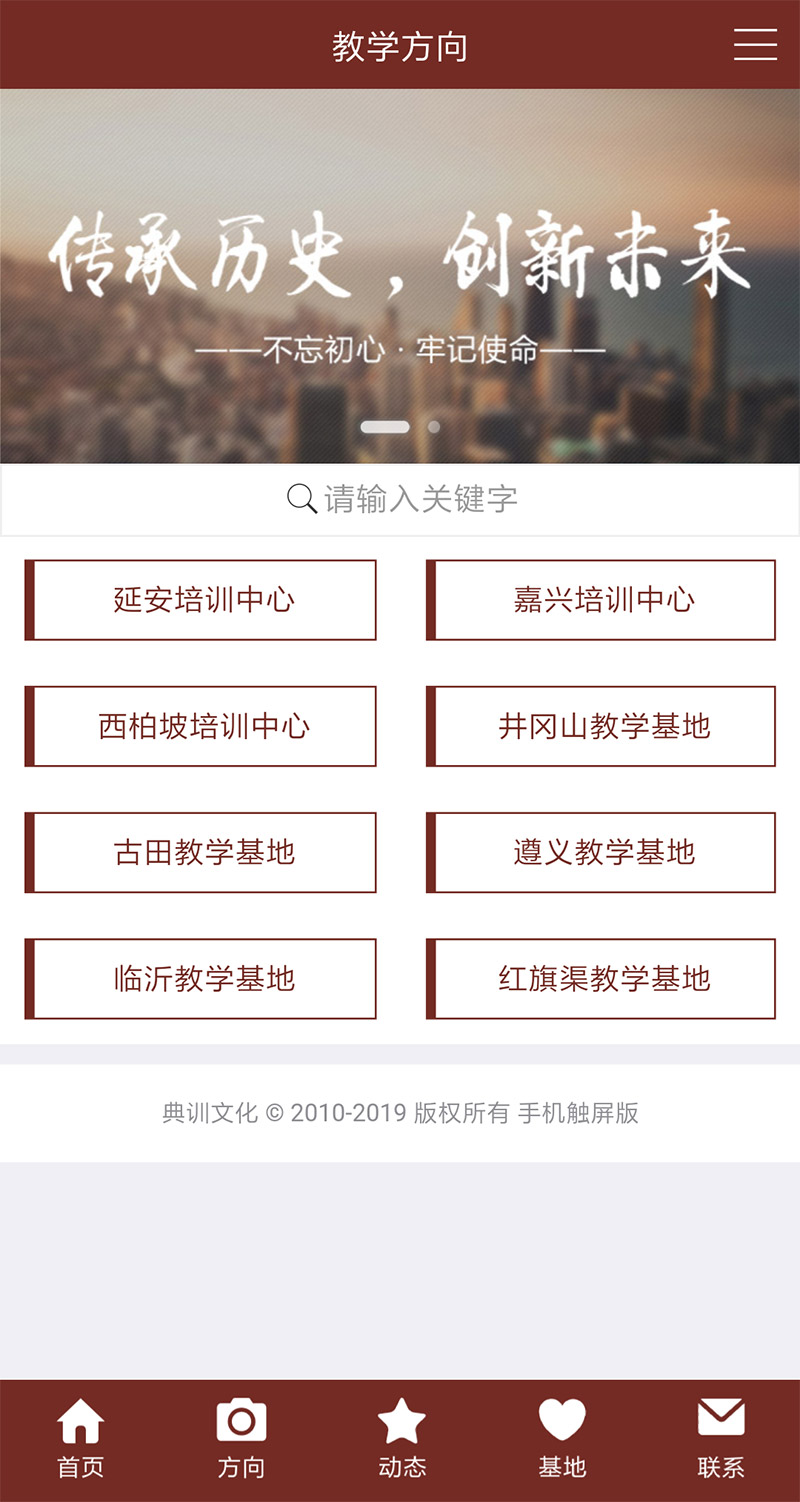Tap the keyword search field
The image size is (800, 1502).
pos(400,499)
